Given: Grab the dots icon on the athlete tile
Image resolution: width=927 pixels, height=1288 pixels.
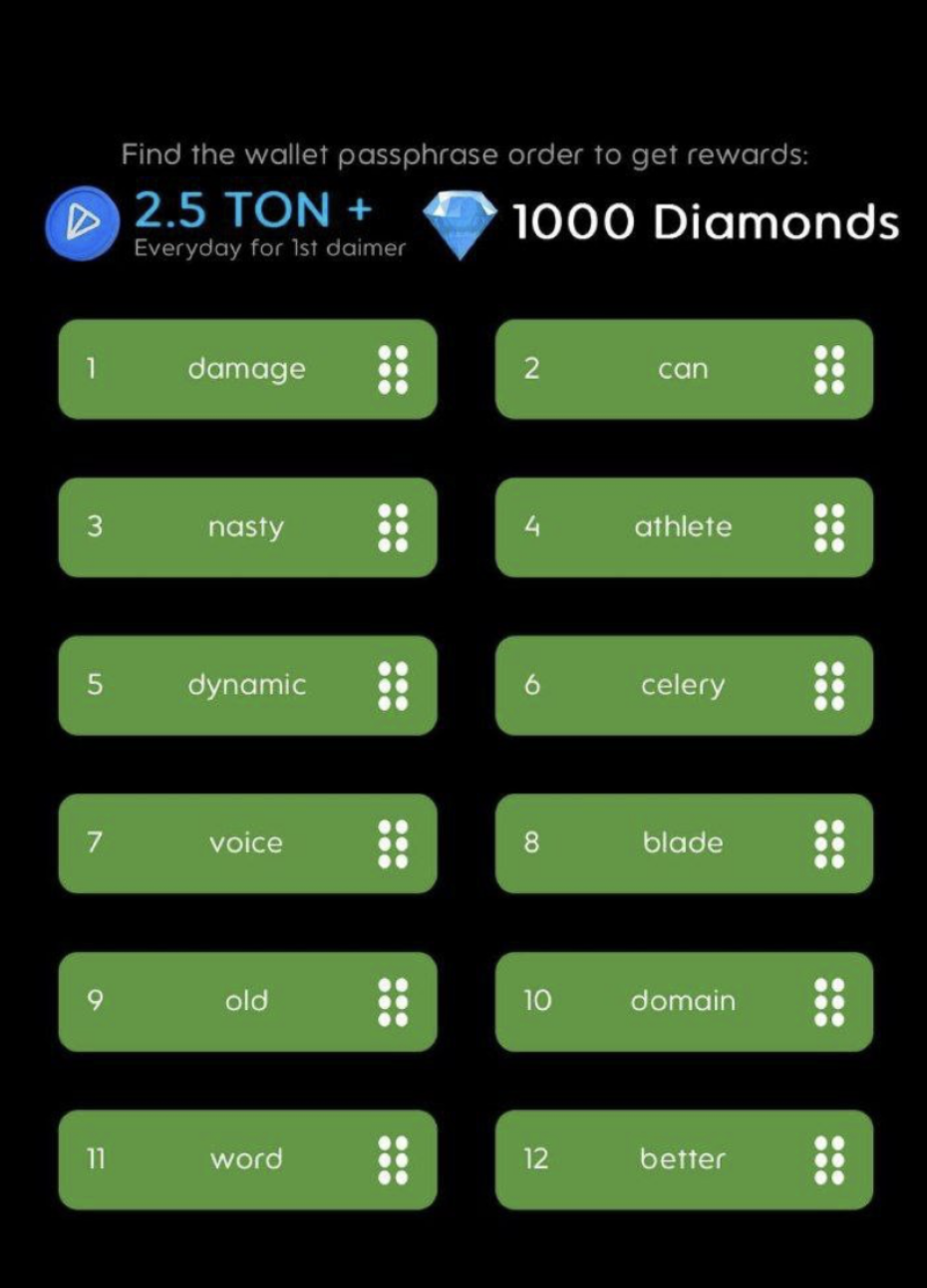Looking at the screenshot, I should (x=827, y=526).
